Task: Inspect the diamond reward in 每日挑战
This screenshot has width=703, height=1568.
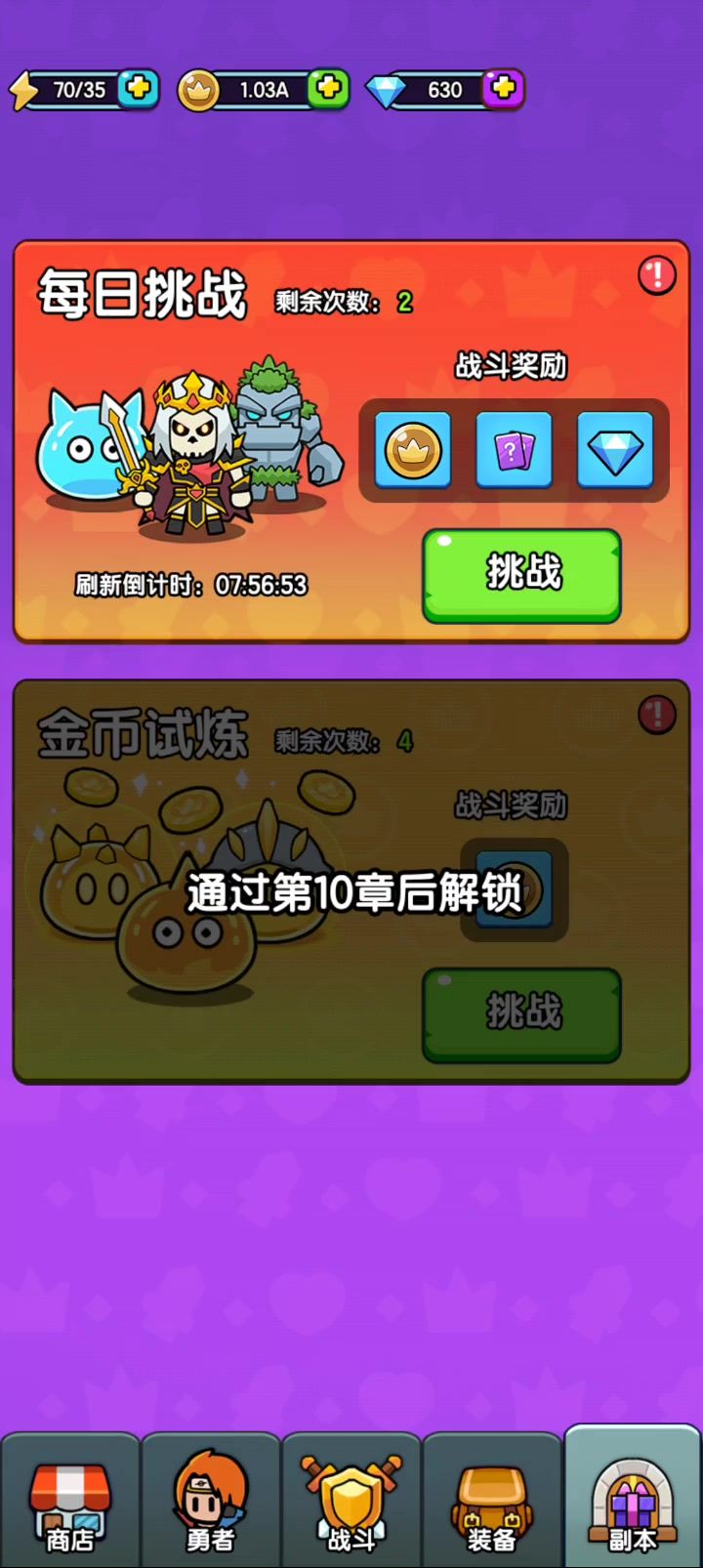Action: (615, 450)
